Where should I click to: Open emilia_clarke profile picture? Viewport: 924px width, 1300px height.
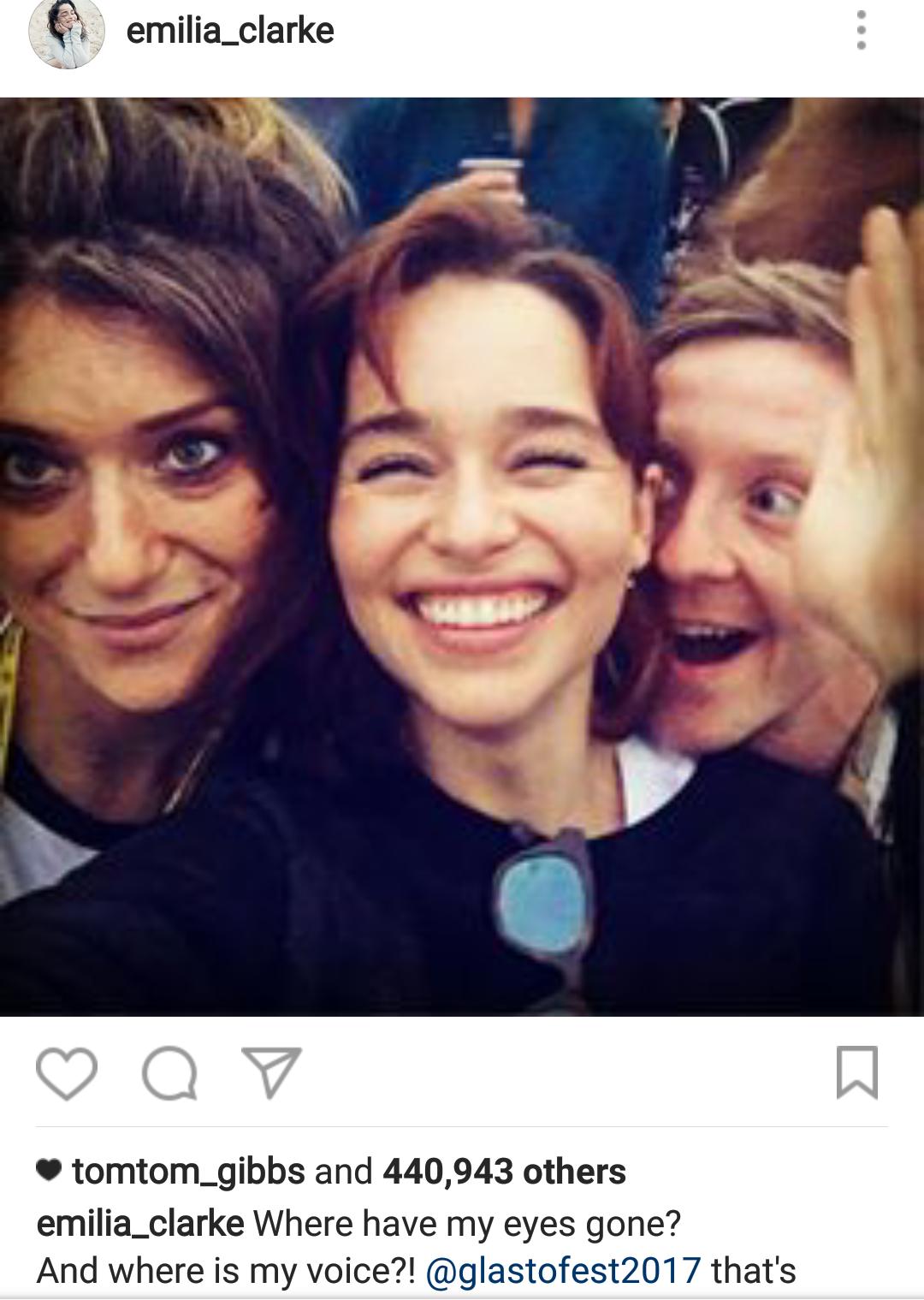[x=67, y=33]
